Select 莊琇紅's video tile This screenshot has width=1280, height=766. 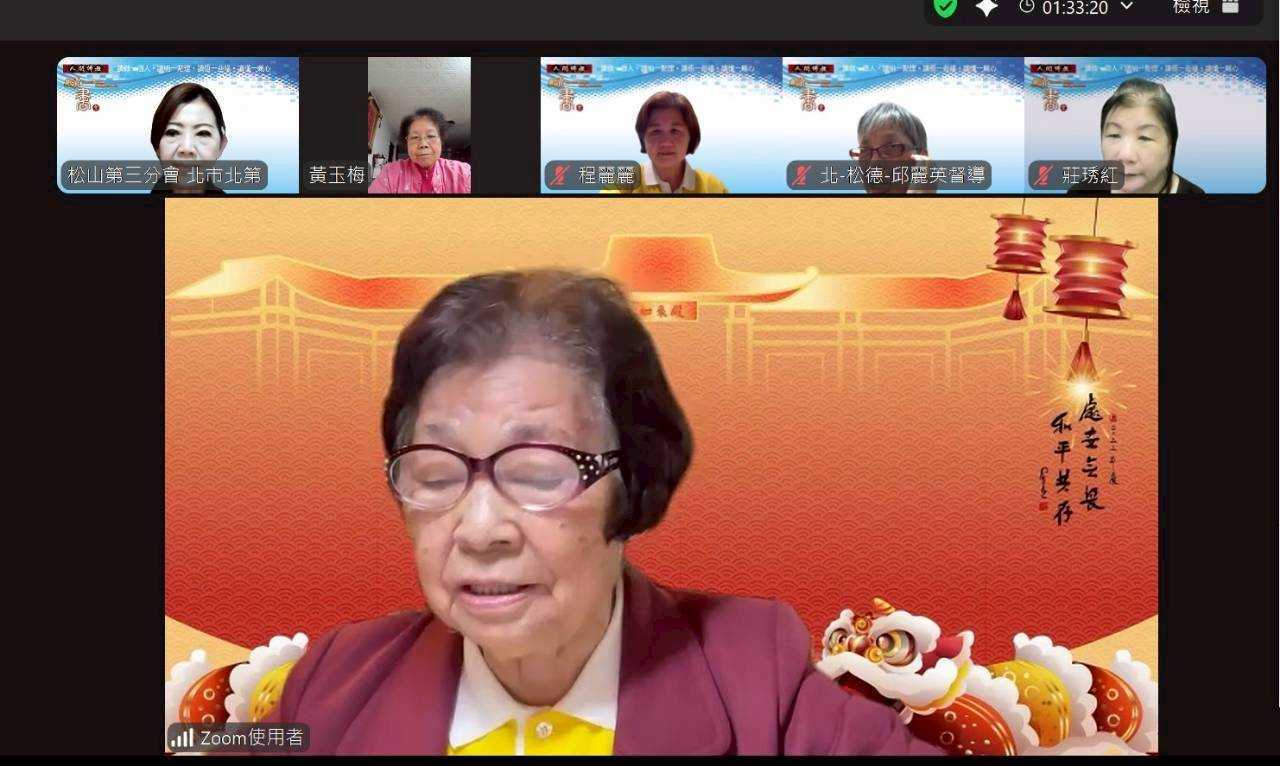pyautogui.click(x=1145, y=125)
